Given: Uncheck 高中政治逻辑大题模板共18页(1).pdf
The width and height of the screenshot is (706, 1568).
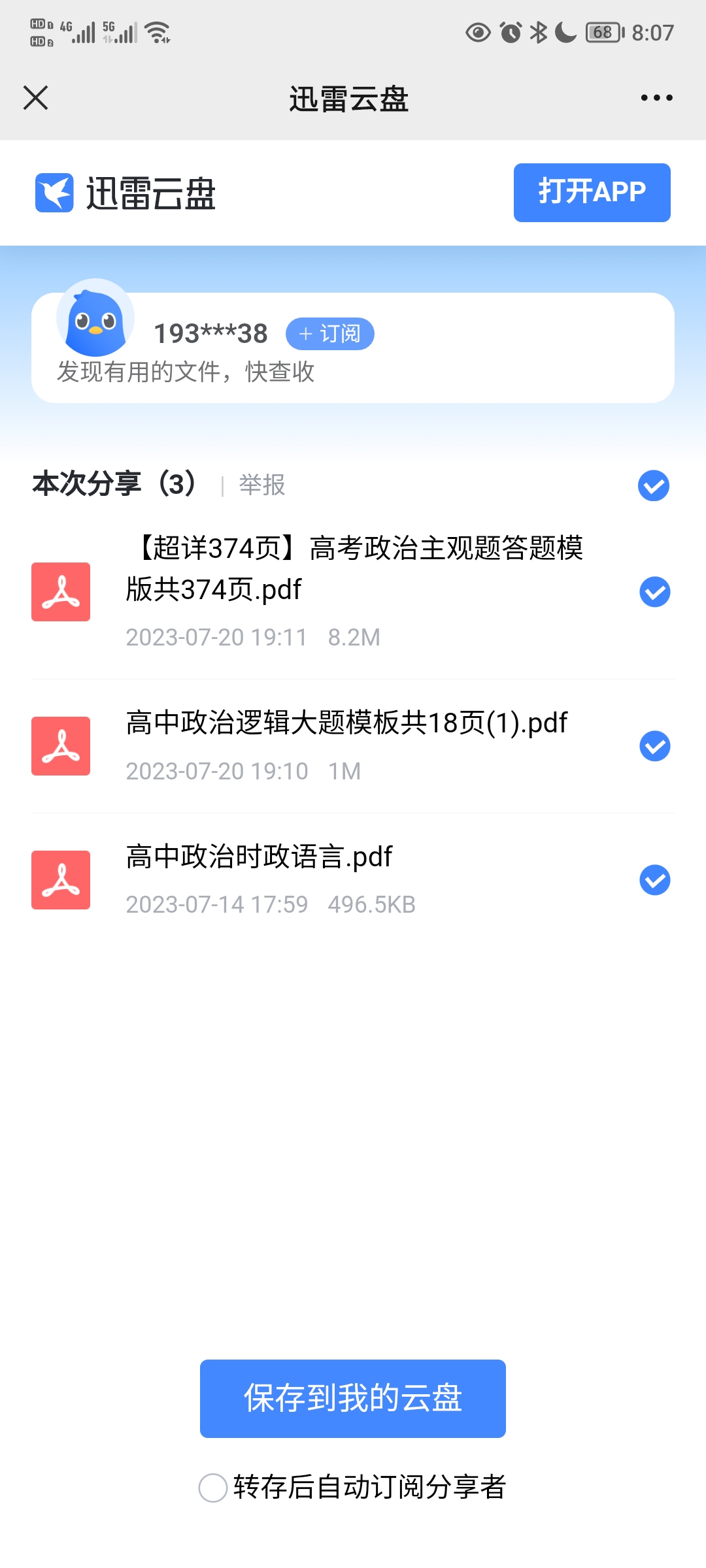Looking at the screenshot, I should [654, 746].
